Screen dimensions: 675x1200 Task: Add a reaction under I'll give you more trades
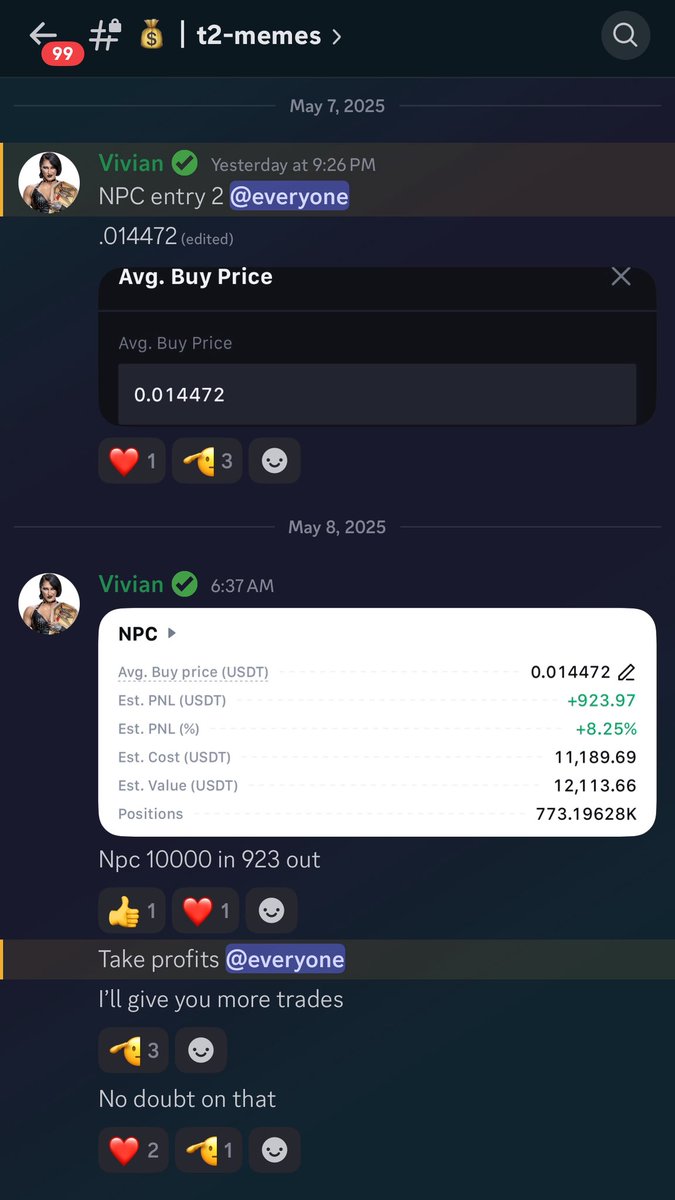click(x=201, y=1050)
